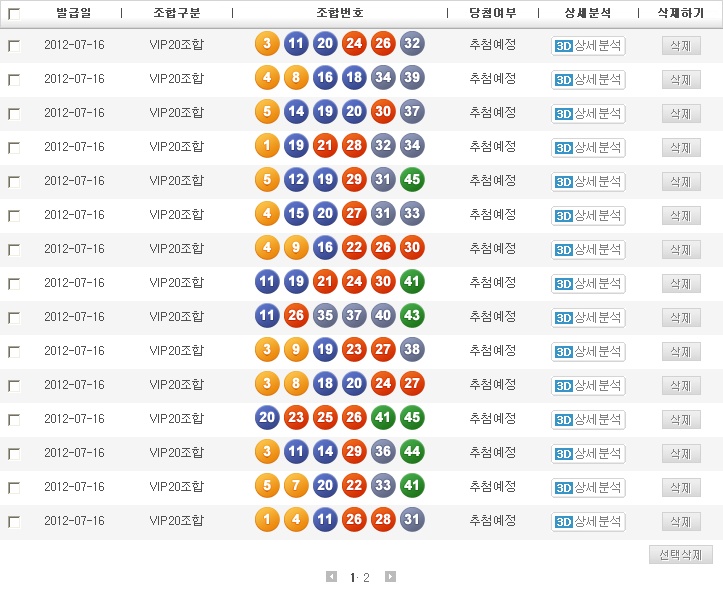The image size is (723, 594).
Task: Tap the next page arrow
Action: pos(390,577)
